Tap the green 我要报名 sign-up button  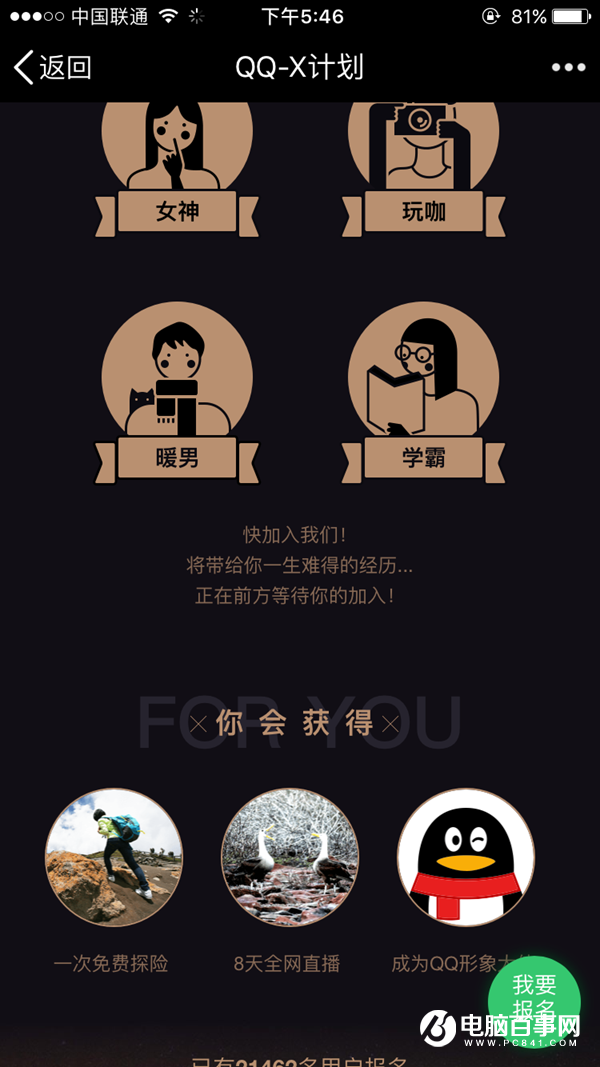(534, 995)
